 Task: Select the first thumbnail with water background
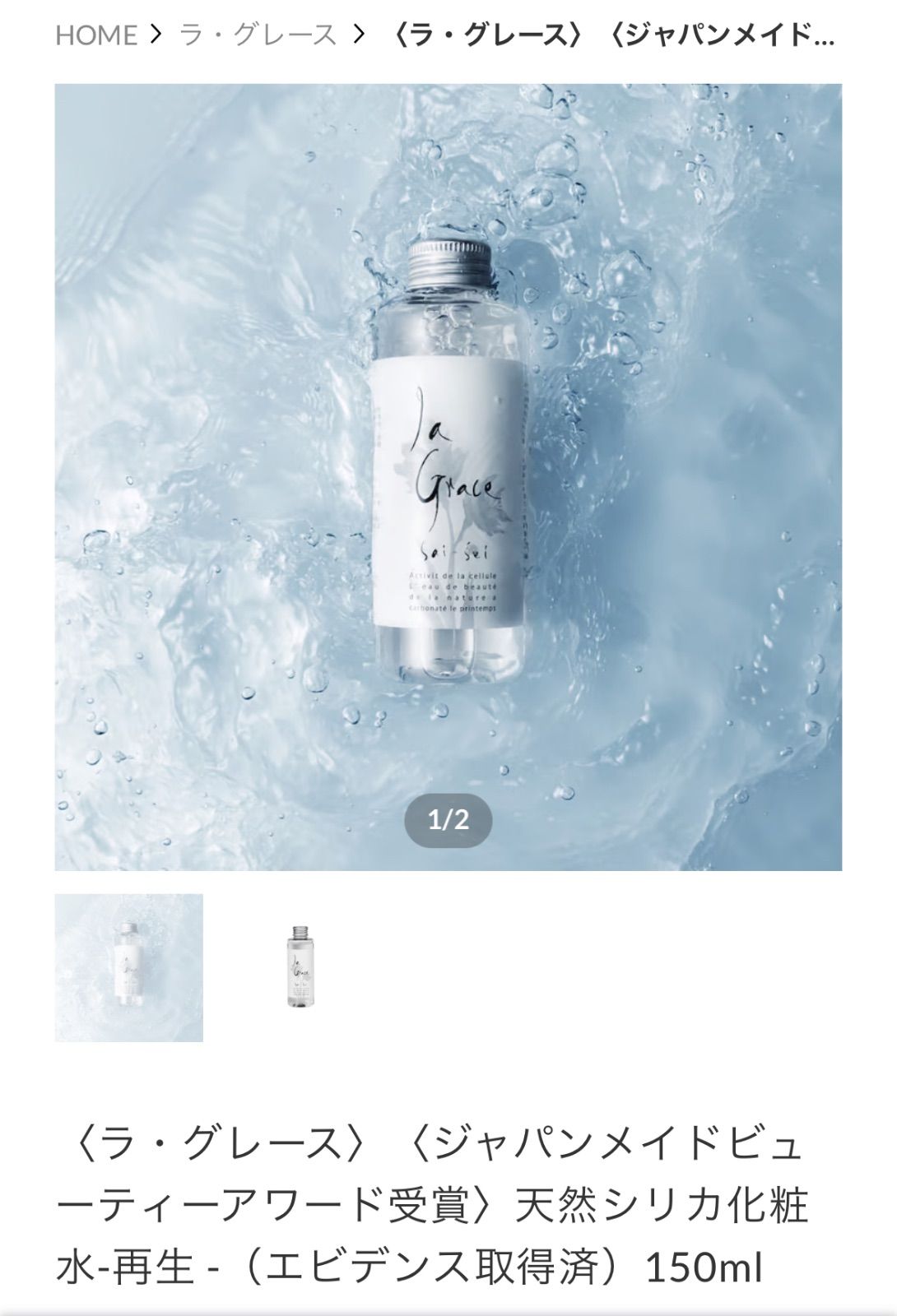click(x=129, y=968)
